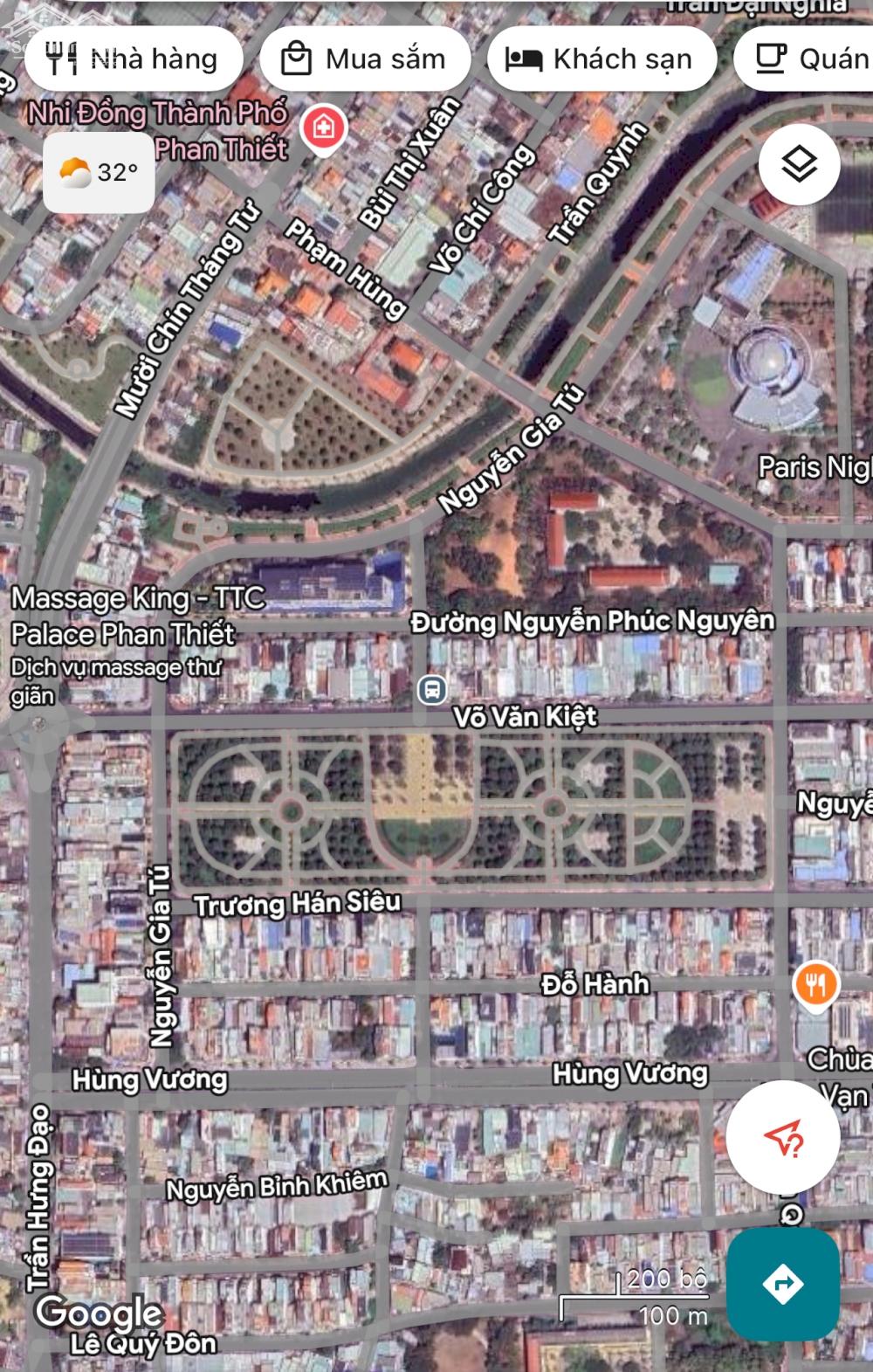Open the orange restaurant pin near Đỗ Hành
The width and height of the screenshot is (873, 1372).
pos(815,986)
